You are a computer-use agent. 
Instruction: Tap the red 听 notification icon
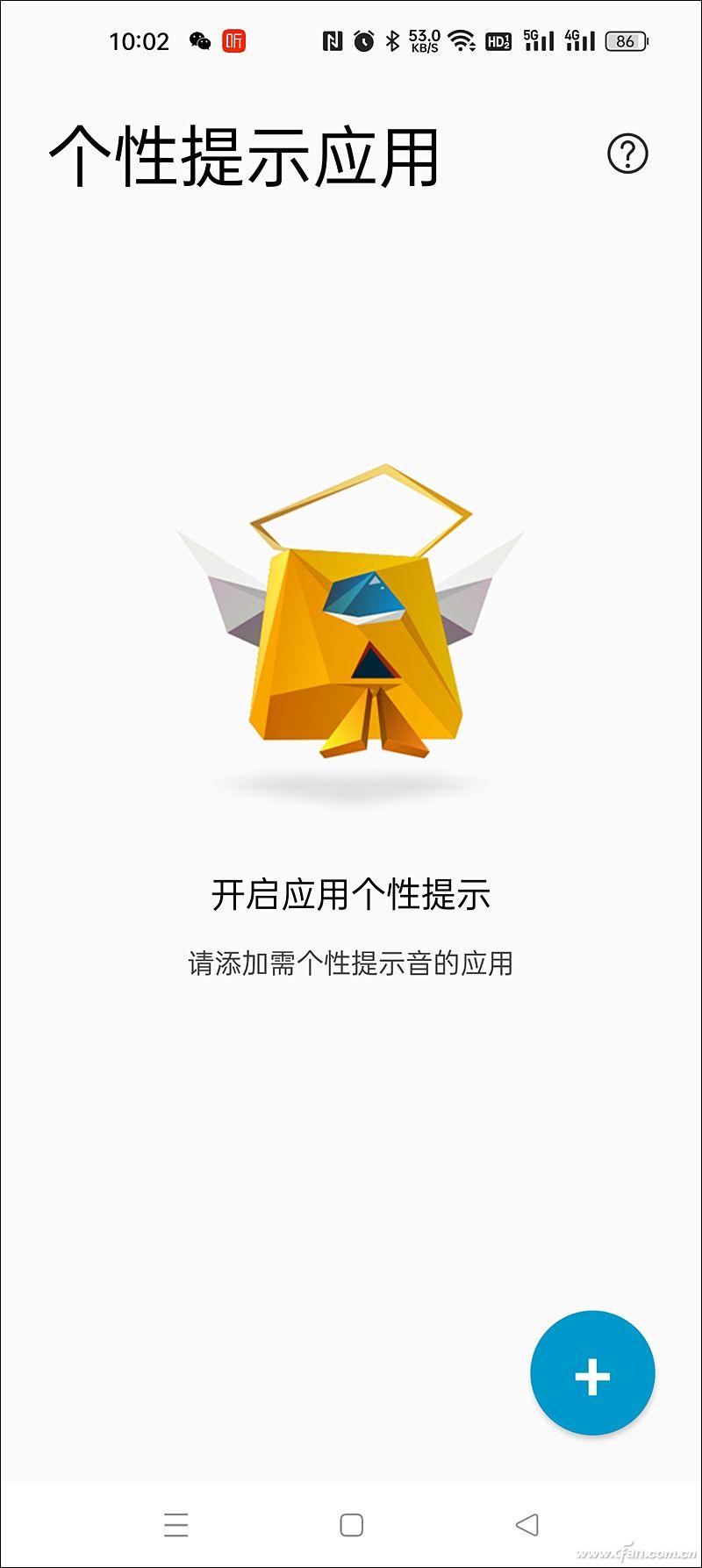click(234, 40)
